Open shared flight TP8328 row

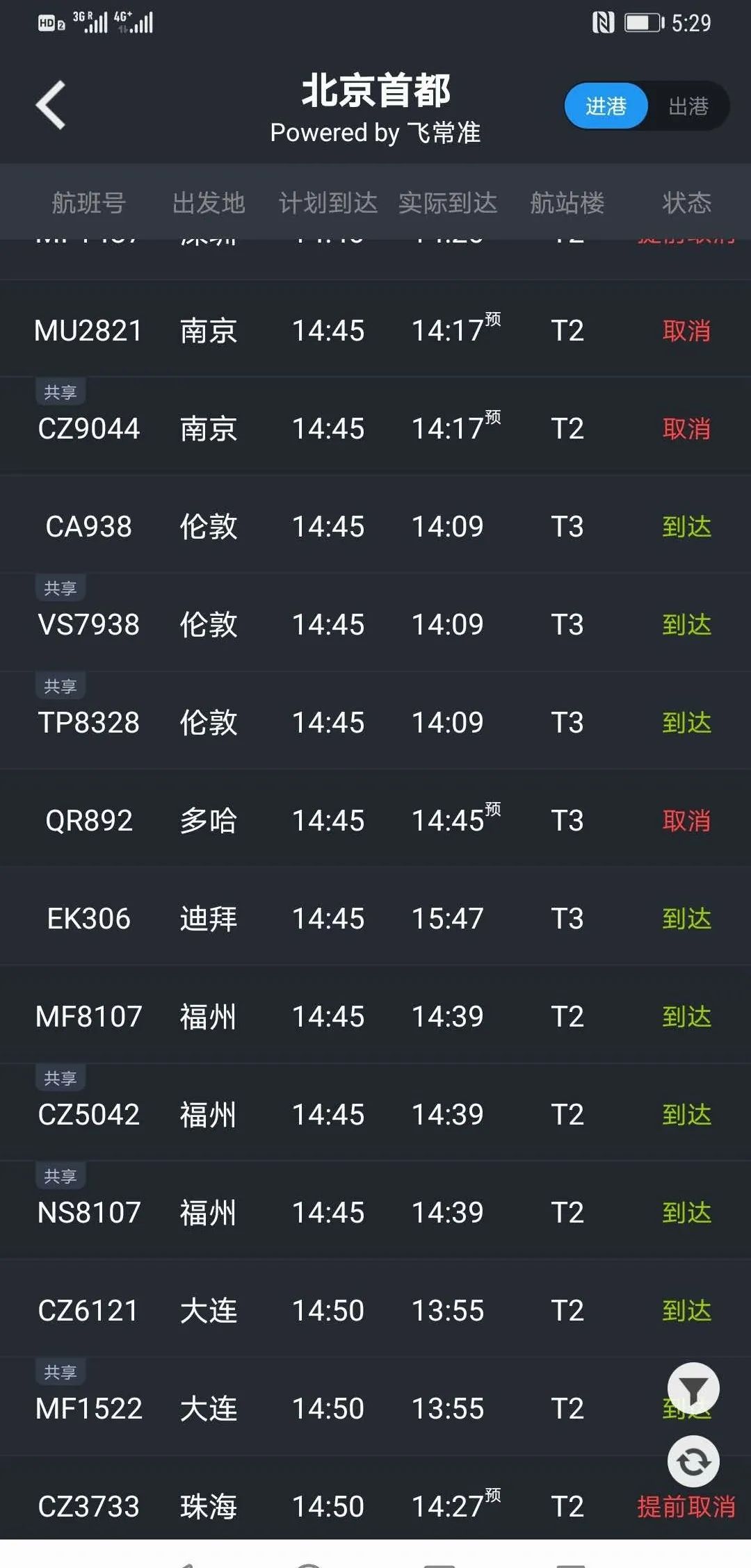coord(89,723)
